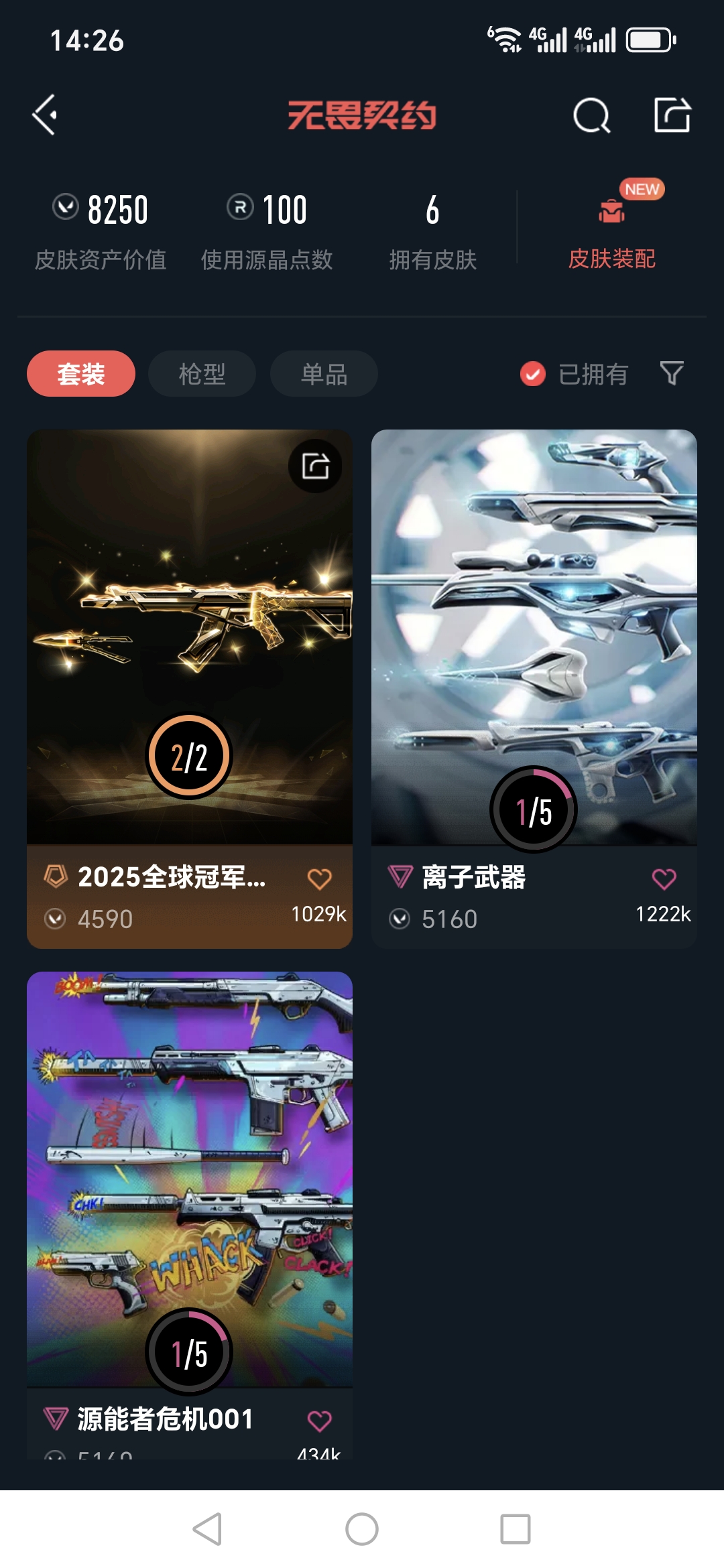Viewport: 724px width, 1568px height.
Task: Open the search magnifier icon
Action: coord(591,116)
